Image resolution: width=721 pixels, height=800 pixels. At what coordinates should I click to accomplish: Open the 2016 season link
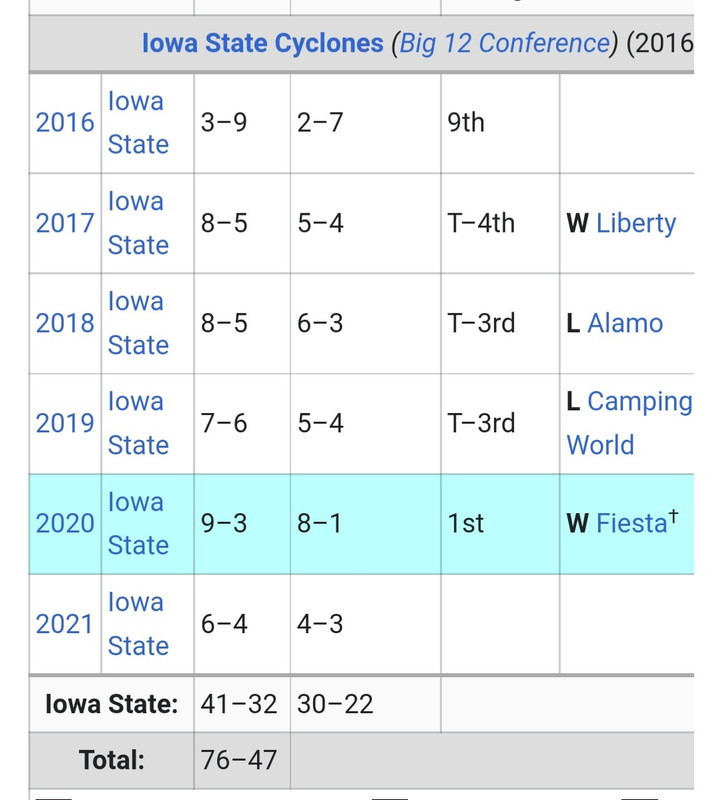tap(65, 123)
